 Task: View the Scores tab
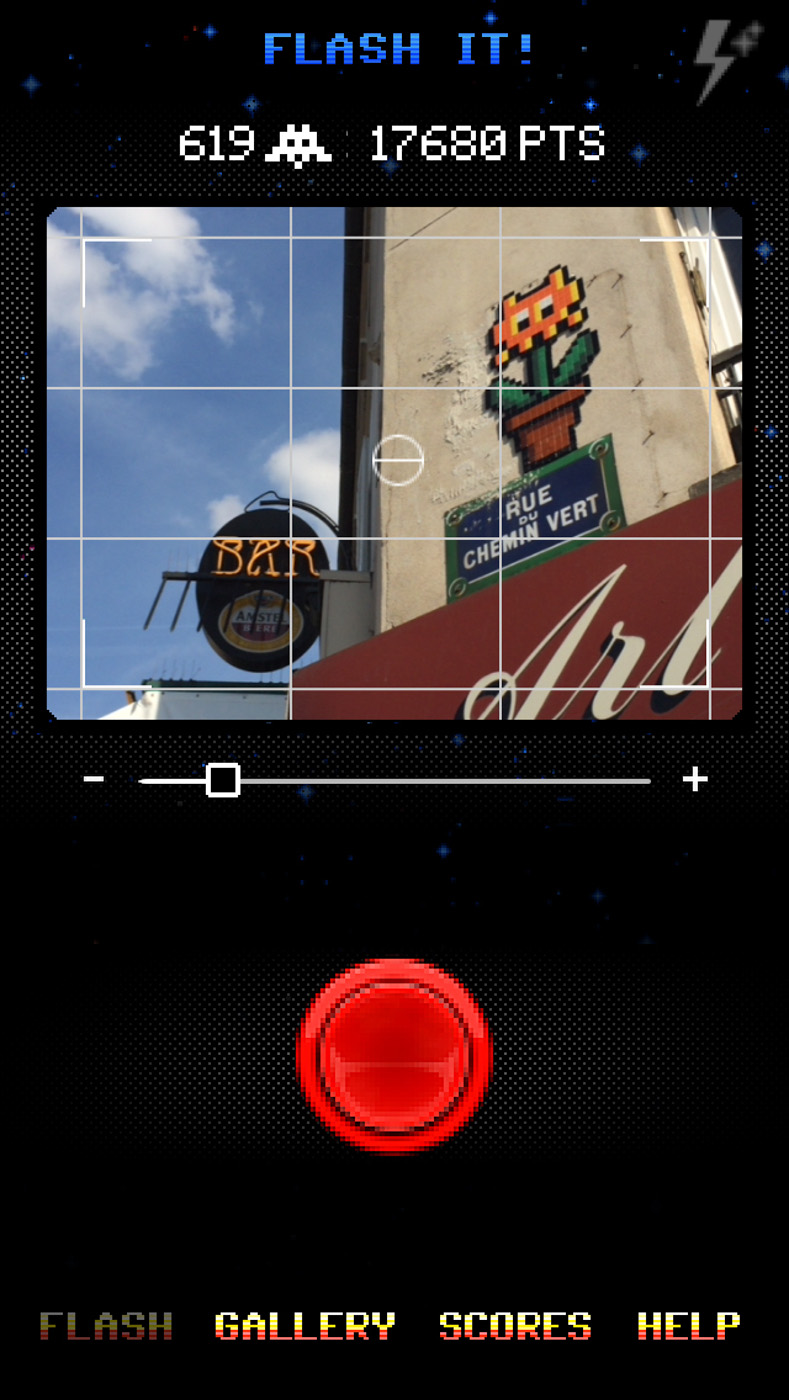tap(515, 1326)
